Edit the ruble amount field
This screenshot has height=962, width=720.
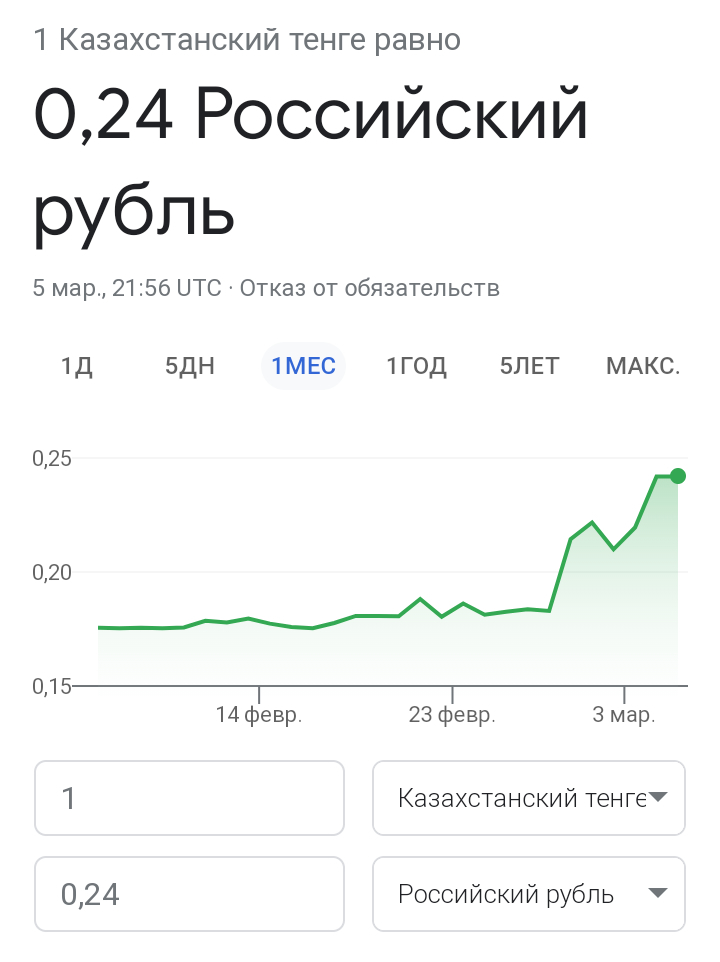[189, 894]
